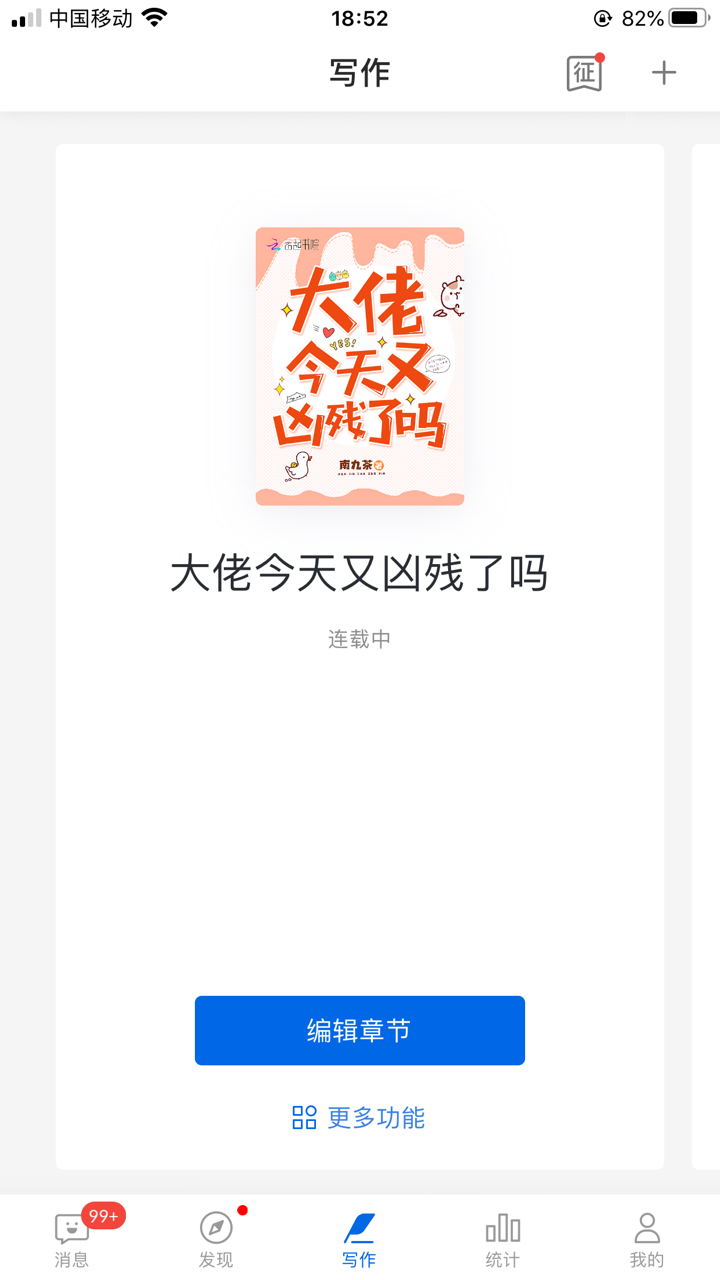Image resolution: width=720 pixels, height=1280 pixels.
Task: Switch to the 我的 tab
Action: coord(647,1239)
